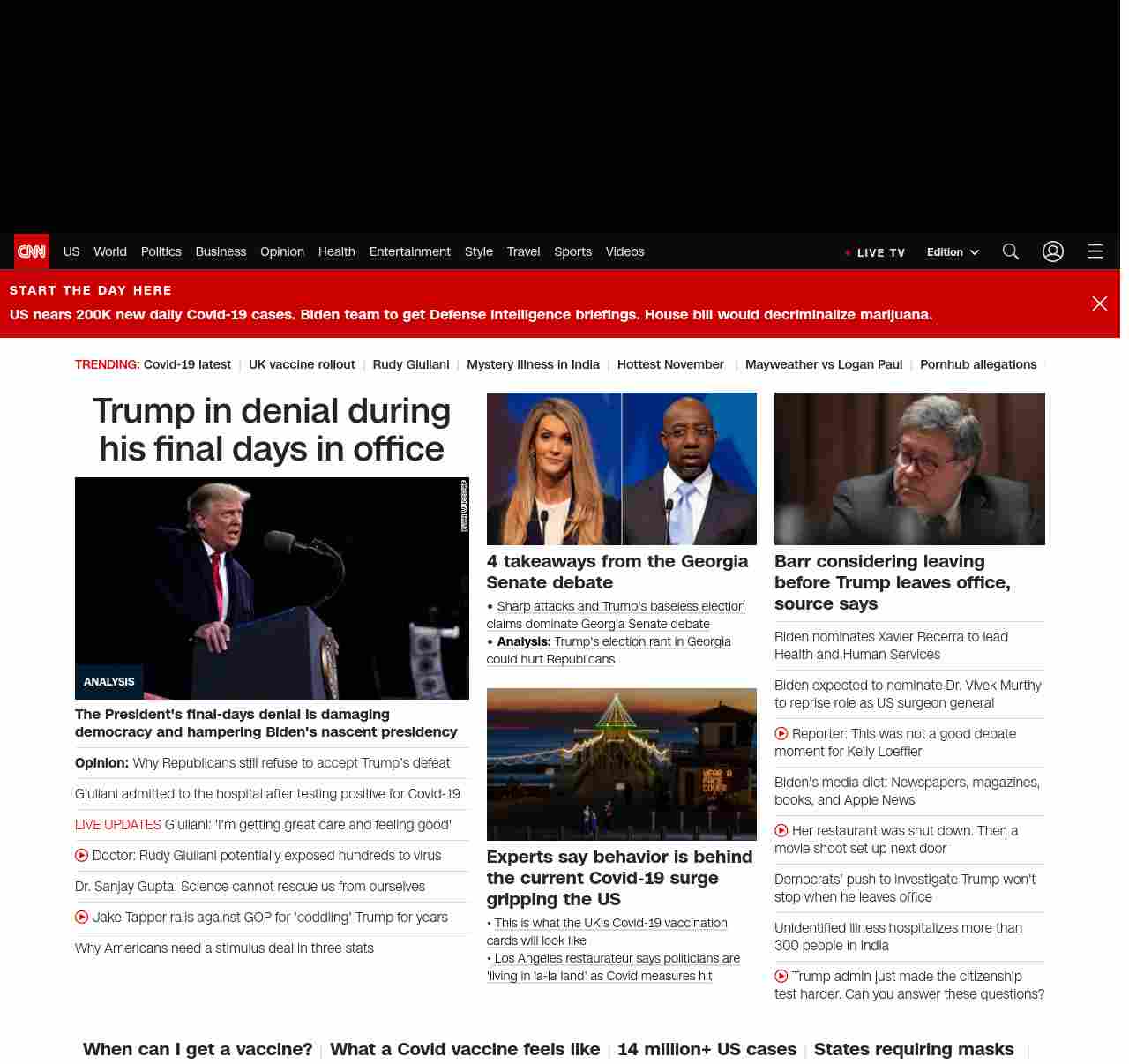
Task: Dismiss the red Start the Day banner
Action: pyautogui.click(x=1099, y=303)
